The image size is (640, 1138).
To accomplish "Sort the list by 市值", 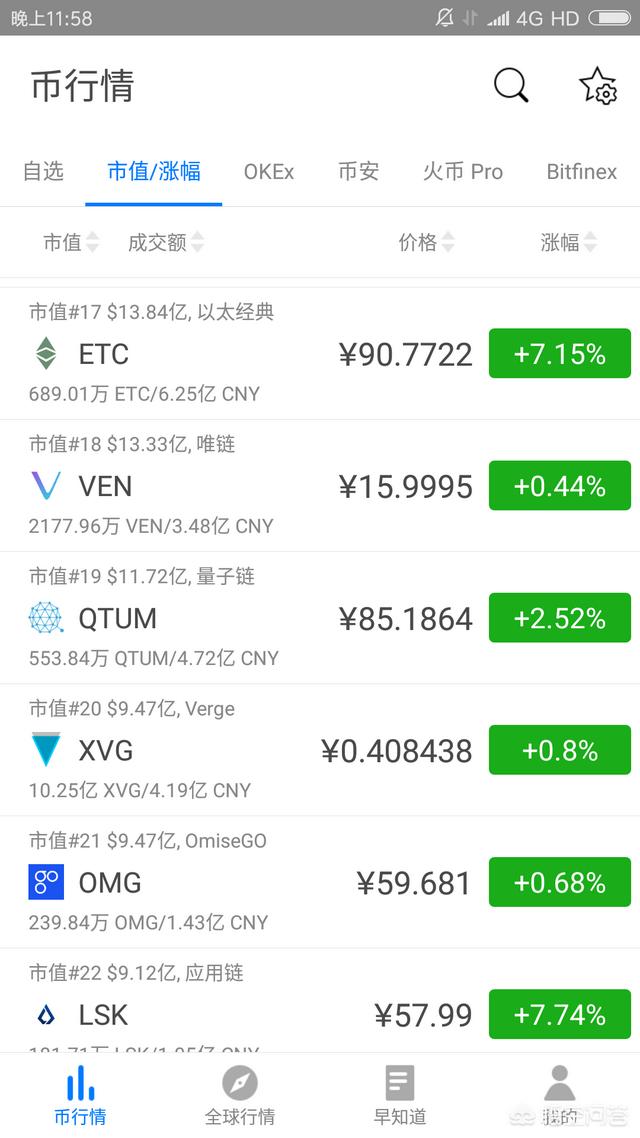I will (x=71, y=242).
